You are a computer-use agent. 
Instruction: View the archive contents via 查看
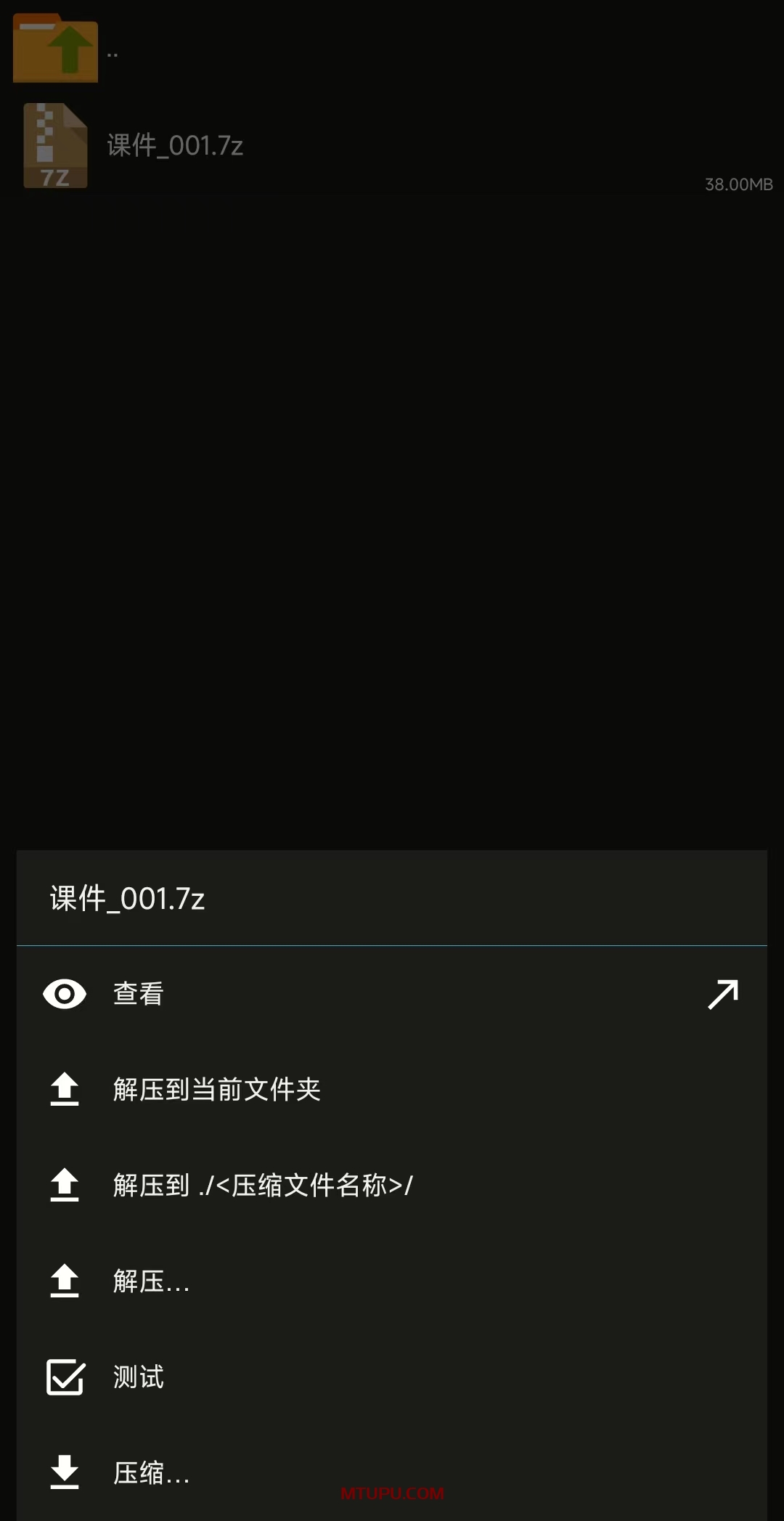pyautogui.click(x=138, y=994)
